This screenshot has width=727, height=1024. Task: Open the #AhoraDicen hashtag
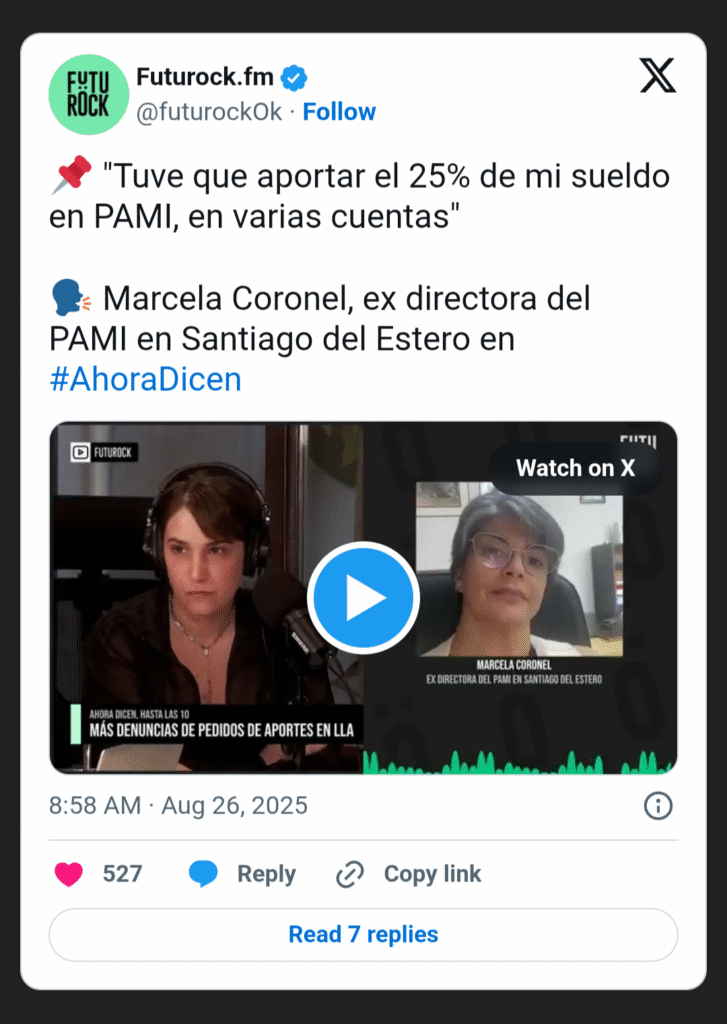pyautogui.click(x=145, y=380)
